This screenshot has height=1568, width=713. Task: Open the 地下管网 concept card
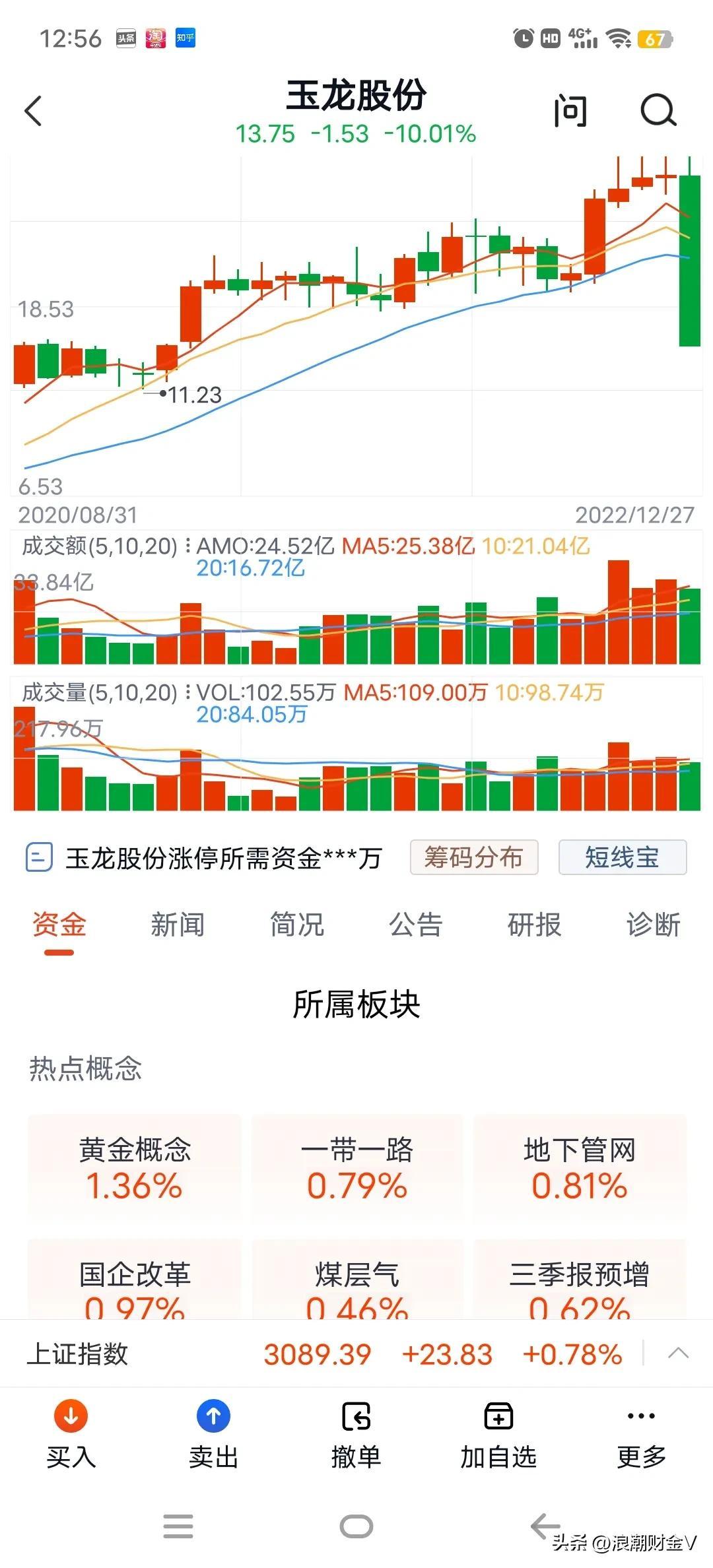580,1167
